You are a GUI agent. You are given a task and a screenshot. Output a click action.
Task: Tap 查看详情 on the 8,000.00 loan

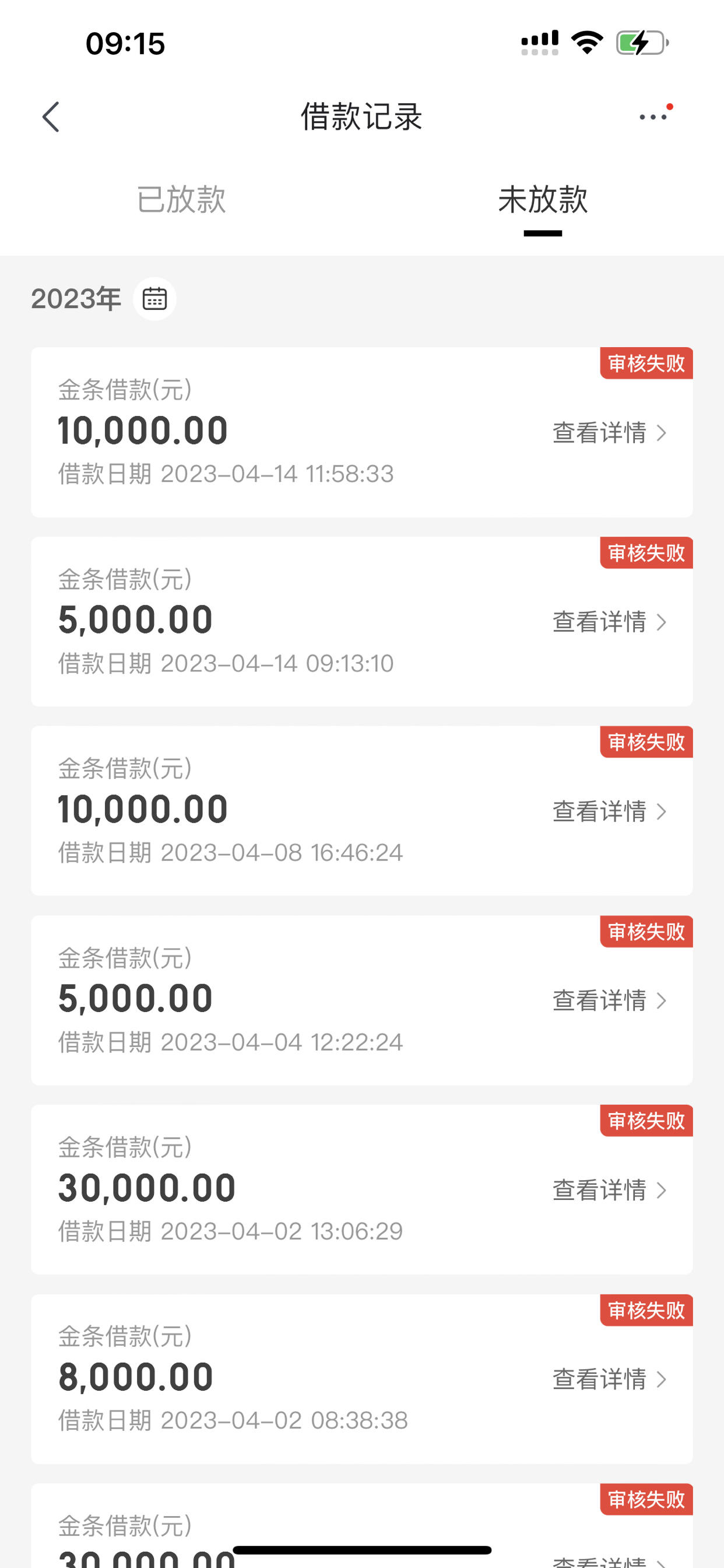click(x=610, y=1380)
